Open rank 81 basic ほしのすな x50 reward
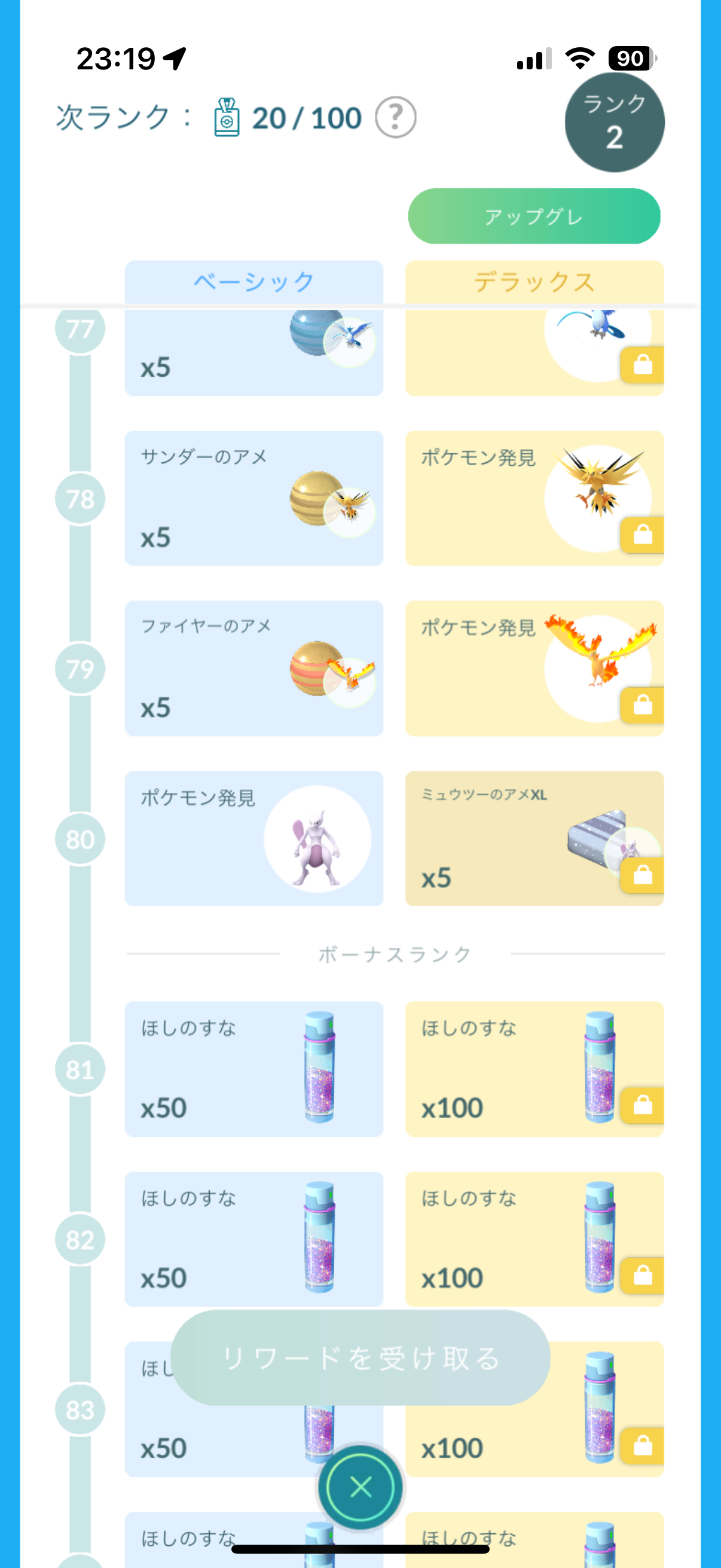The height and width of the screenshot is (1568, 721). coord(253,1068)
